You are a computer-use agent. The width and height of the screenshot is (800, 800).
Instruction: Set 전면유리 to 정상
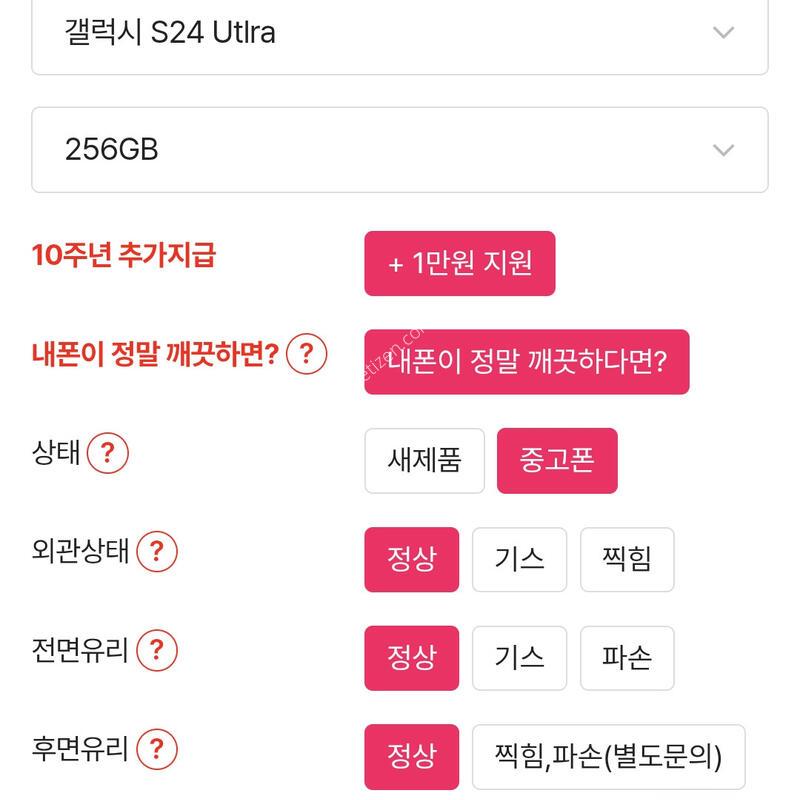pyautogui.click(x=411, y=658)
